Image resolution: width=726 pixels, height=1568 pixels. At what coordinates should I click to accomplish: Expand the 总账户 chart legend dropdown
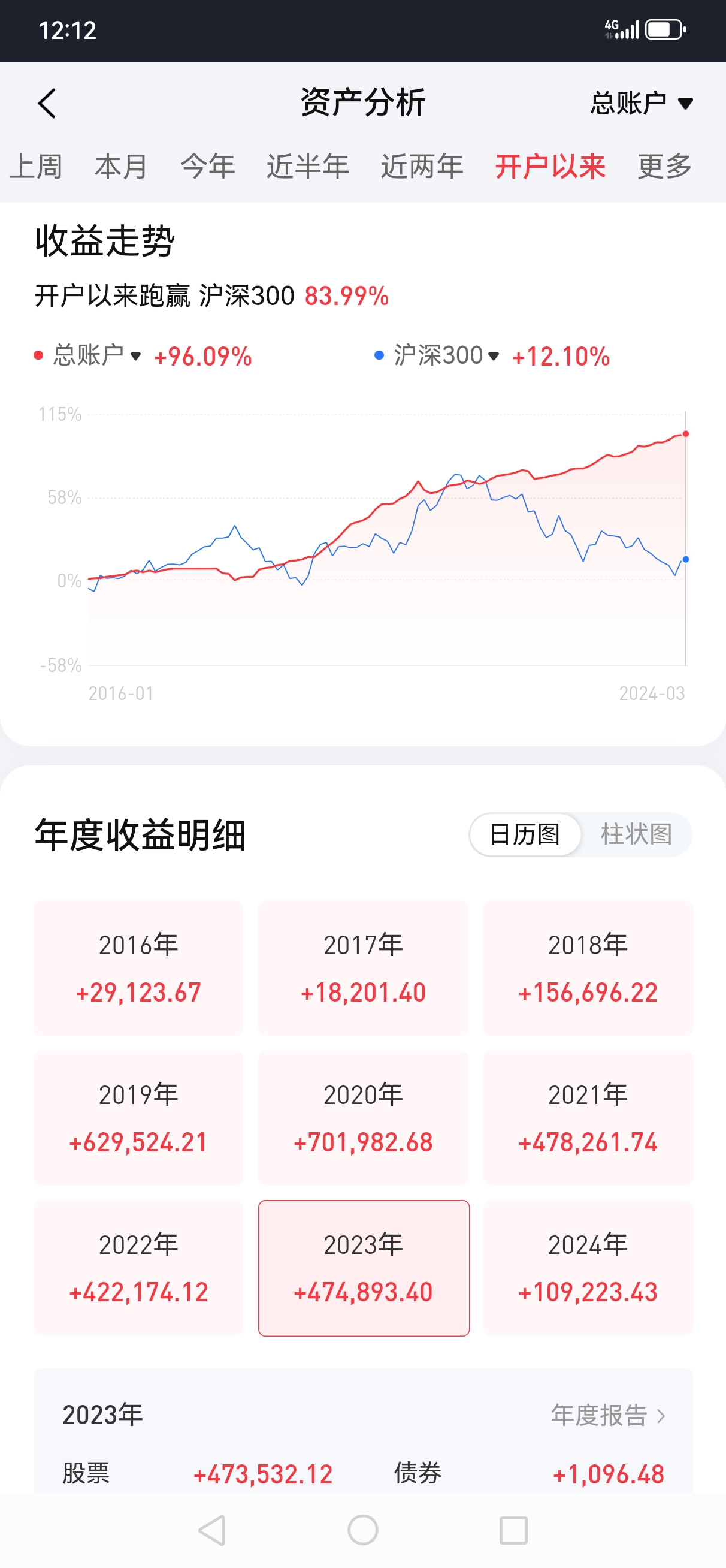[96, 355]
